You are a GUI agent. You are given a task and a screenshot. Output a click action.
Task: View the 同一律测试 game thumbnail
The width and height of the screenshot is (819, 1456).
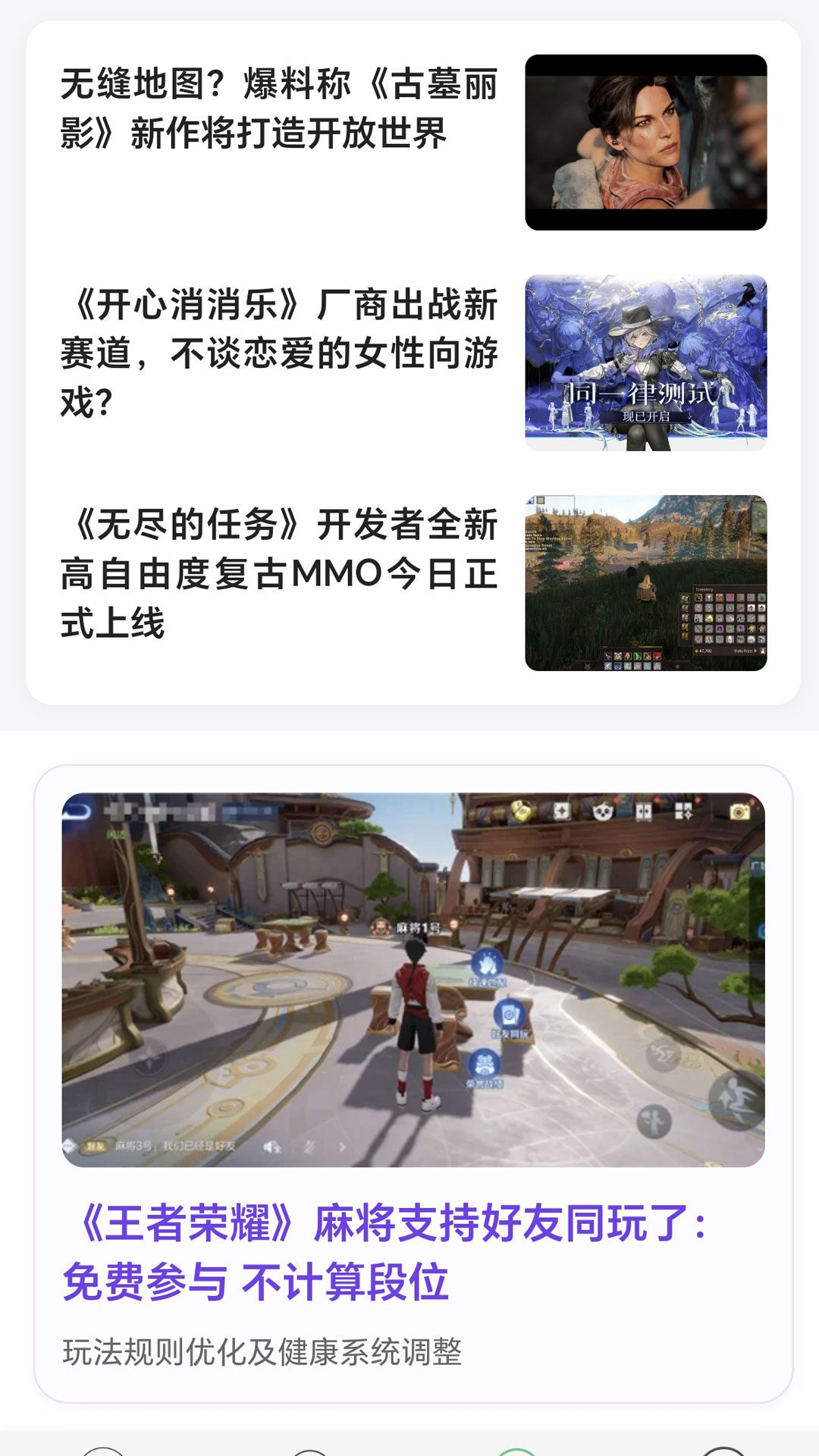645,359
